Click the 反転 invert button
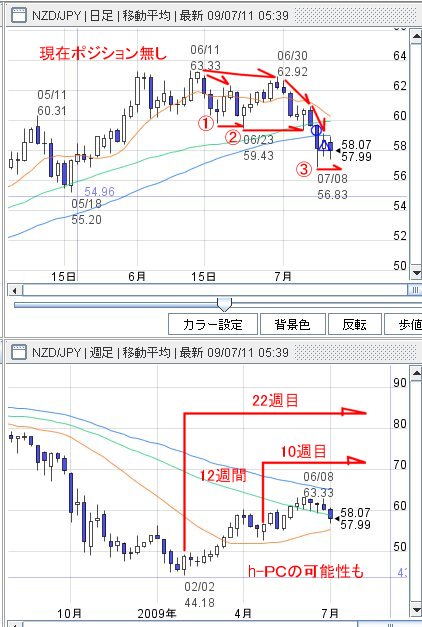 tap(354, 324)
